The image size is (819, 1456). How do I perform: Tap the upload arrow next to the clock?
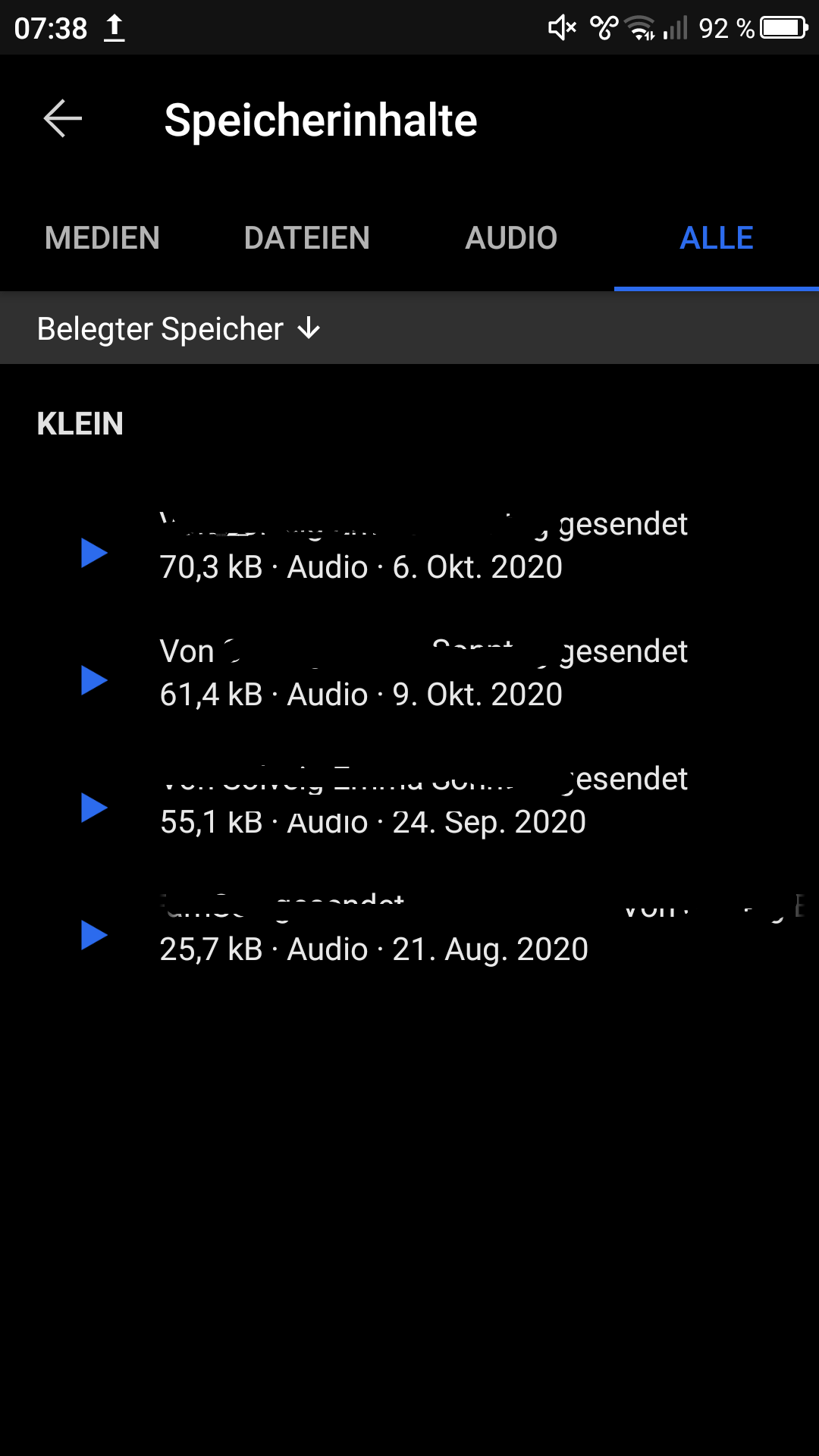(x=115, y=27)
